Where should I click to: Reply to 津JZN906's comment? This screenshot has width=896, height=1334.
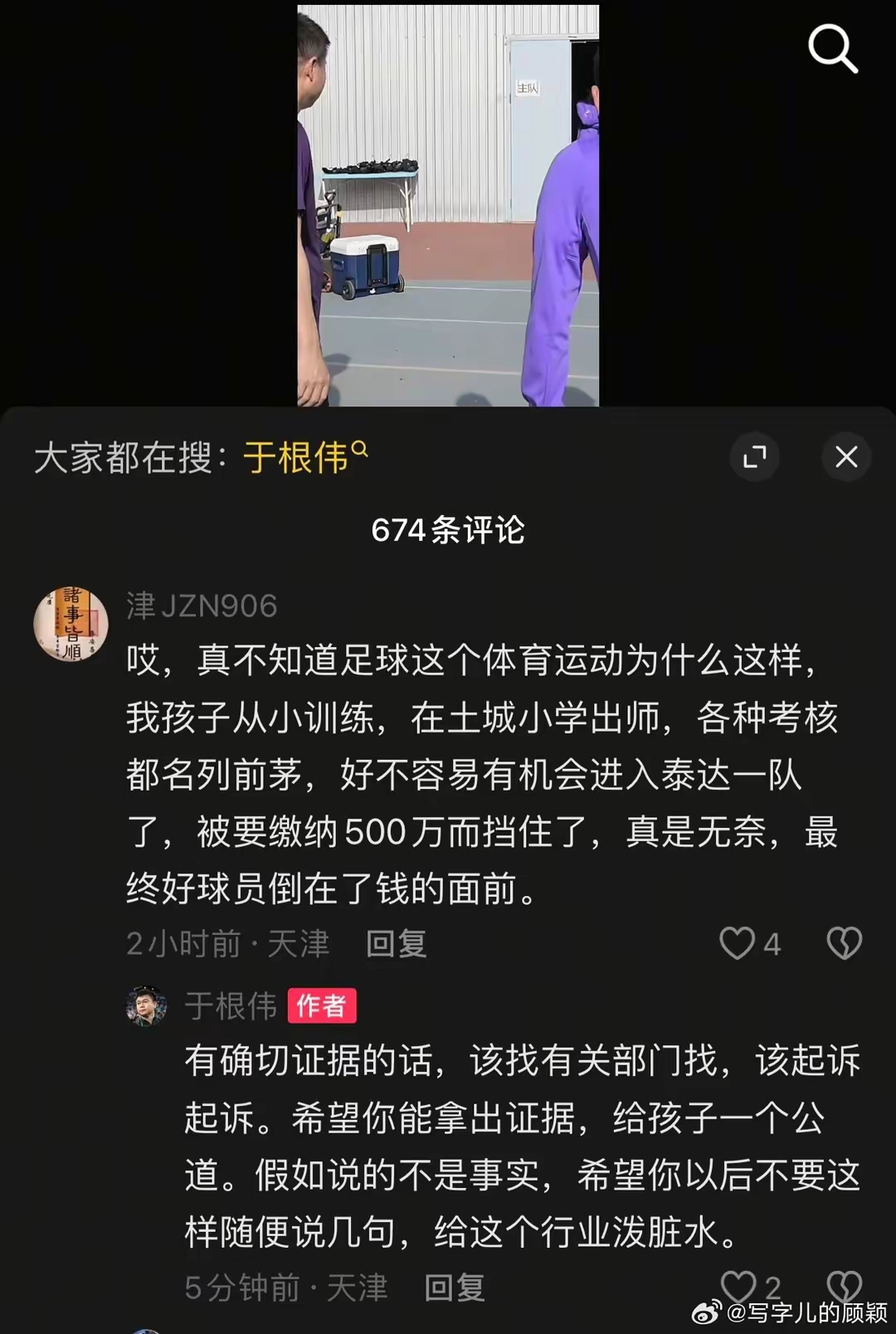tap(397, 944)
